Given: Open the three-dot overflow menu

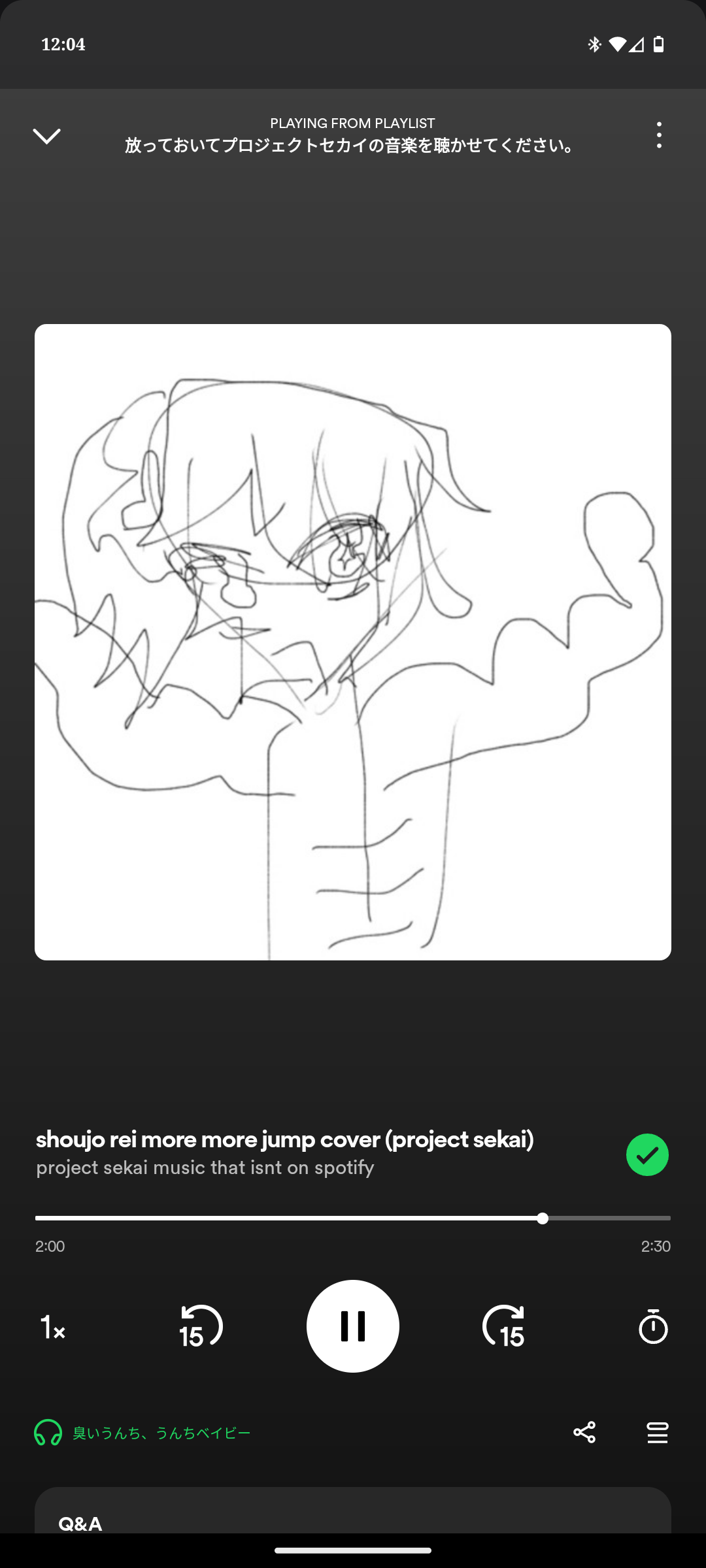Looking at the screenshot, I should [658, 135].
